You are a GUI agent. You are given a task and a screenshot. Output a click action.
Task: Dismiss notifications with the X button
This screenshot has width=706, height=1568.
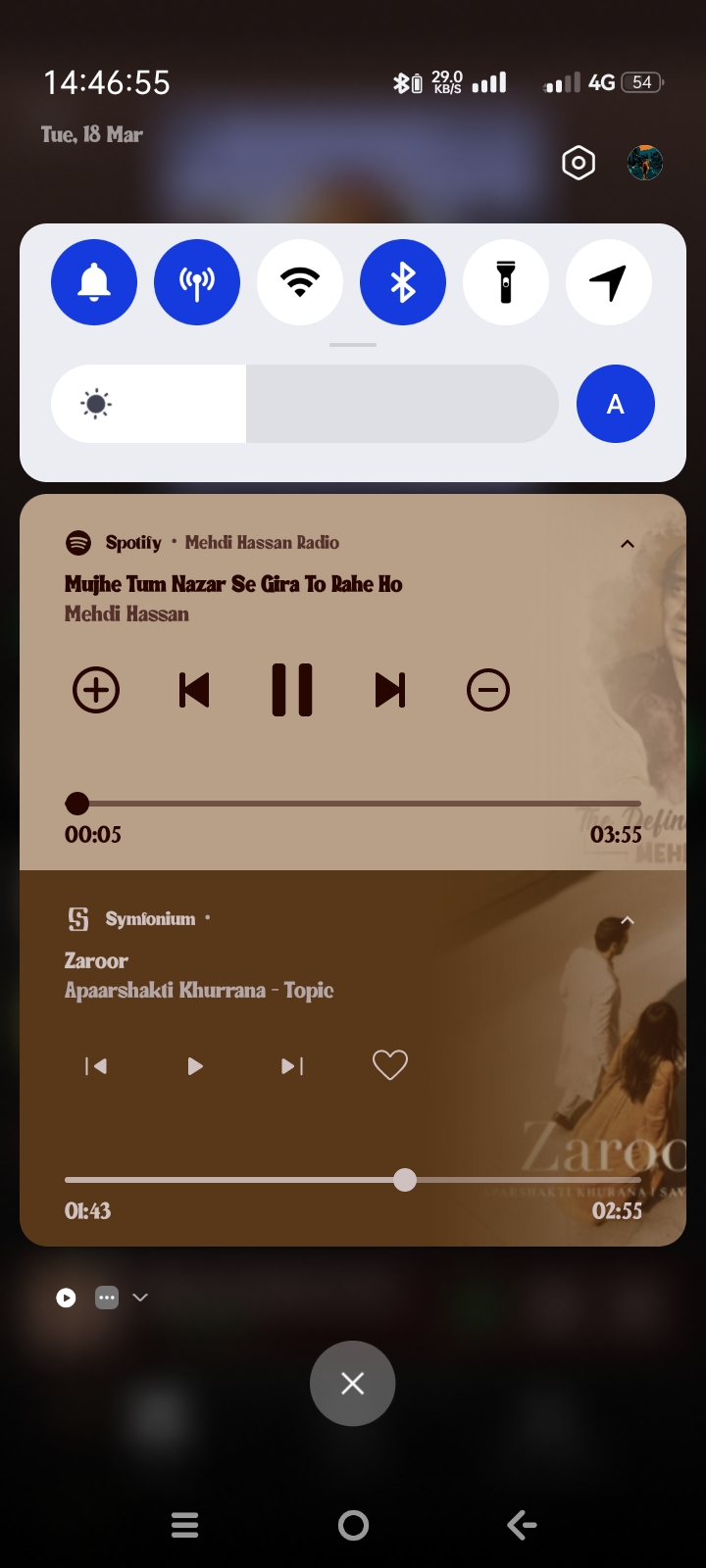tap(353, 1383)
